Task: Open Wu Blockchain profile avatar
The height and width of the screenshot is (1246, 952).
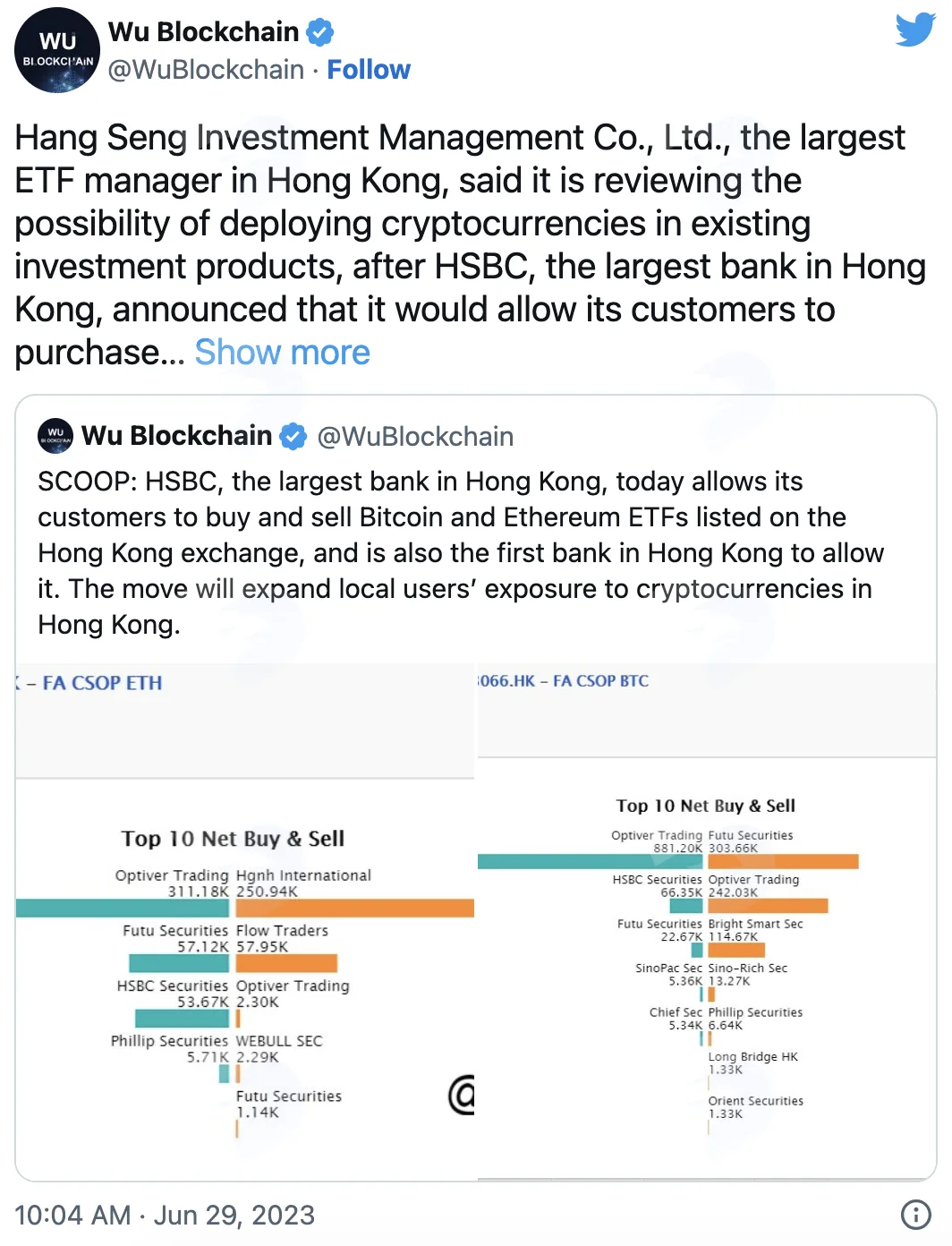Action: pos(57,50)
